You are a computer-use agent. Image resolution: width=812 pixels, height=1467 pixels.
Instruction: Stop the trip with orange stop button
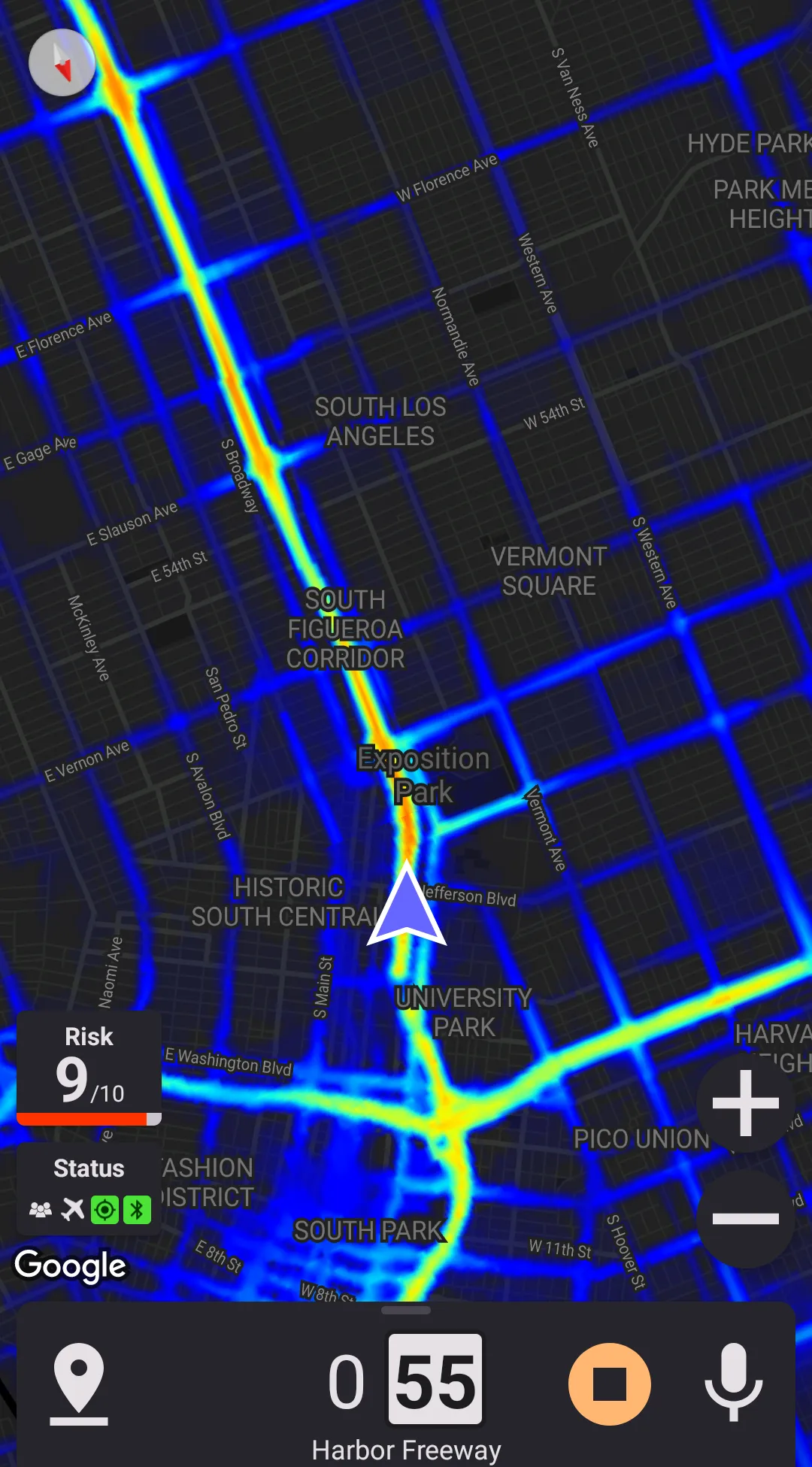click(x=609, y=1384)
